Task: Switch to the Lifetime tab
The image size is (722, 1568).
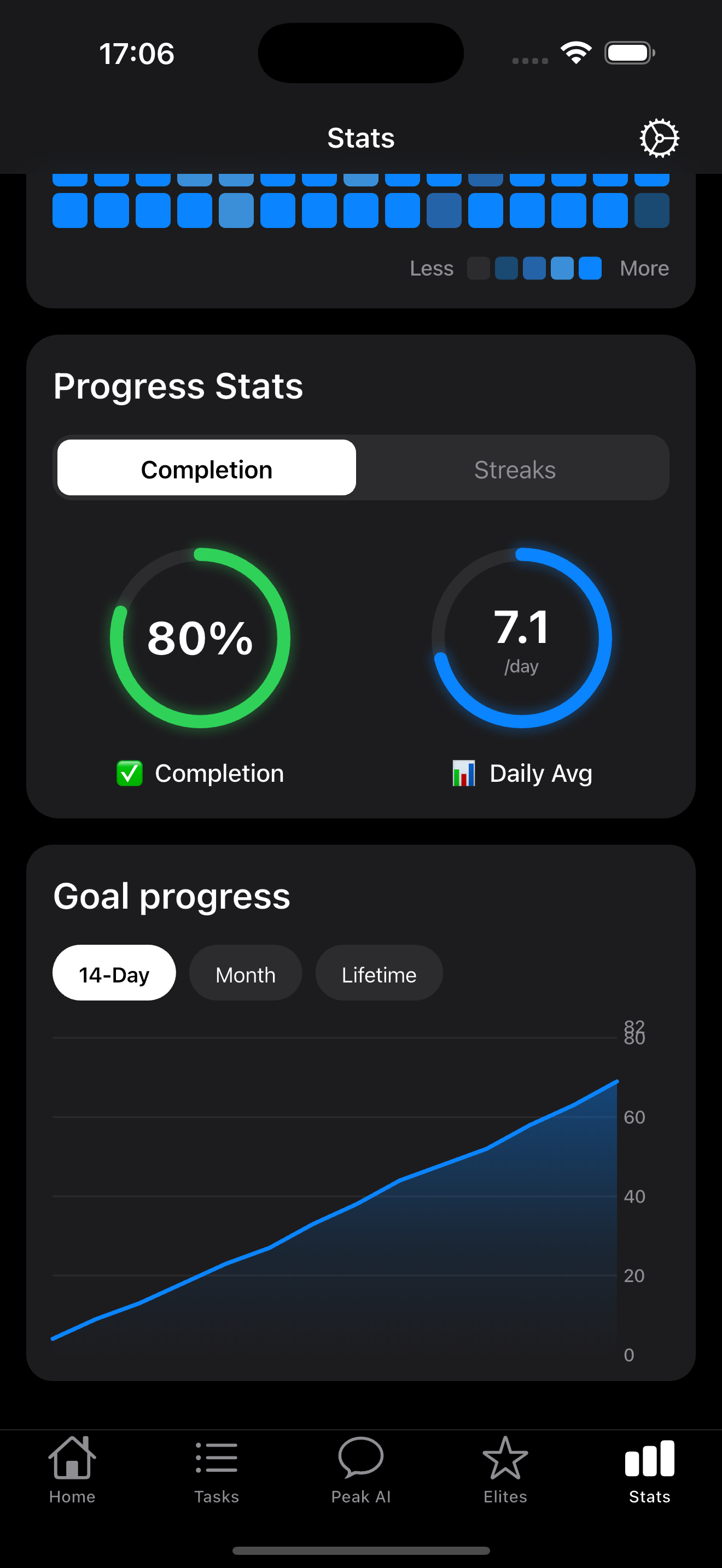Action: click(x=378, y=973)
